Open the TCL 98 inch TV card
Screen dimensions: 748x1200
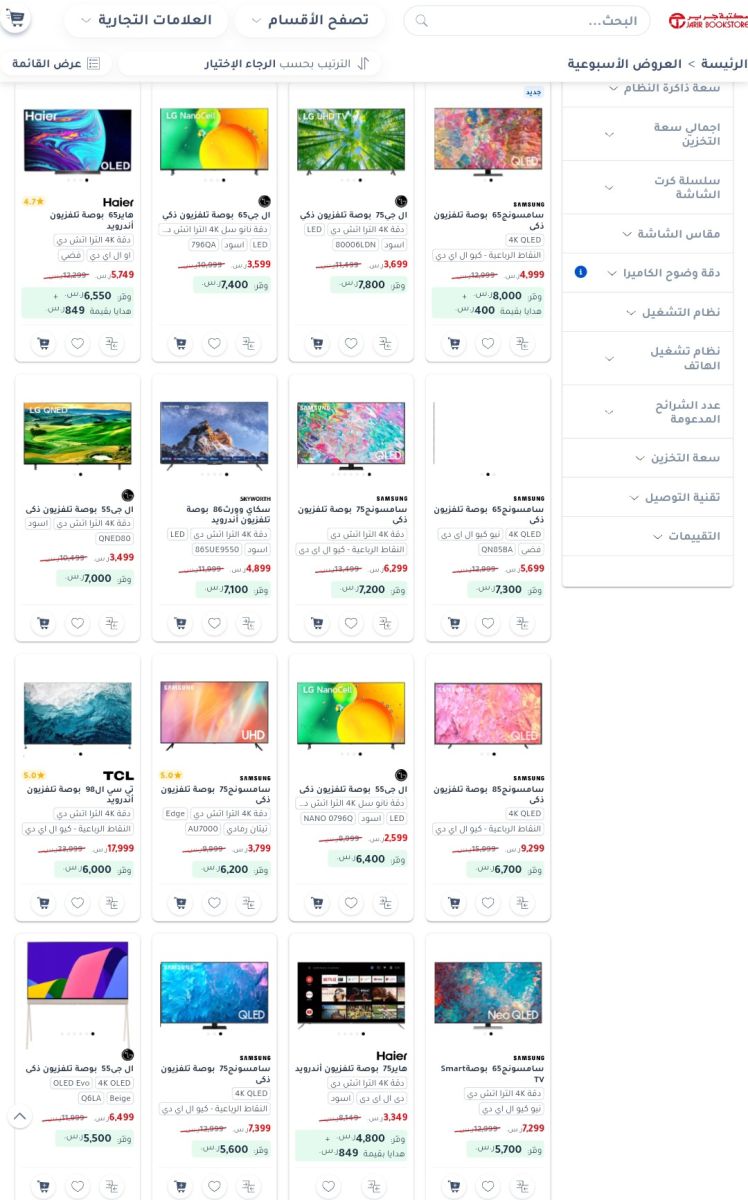pyautogui.click(x=77, y=715)
